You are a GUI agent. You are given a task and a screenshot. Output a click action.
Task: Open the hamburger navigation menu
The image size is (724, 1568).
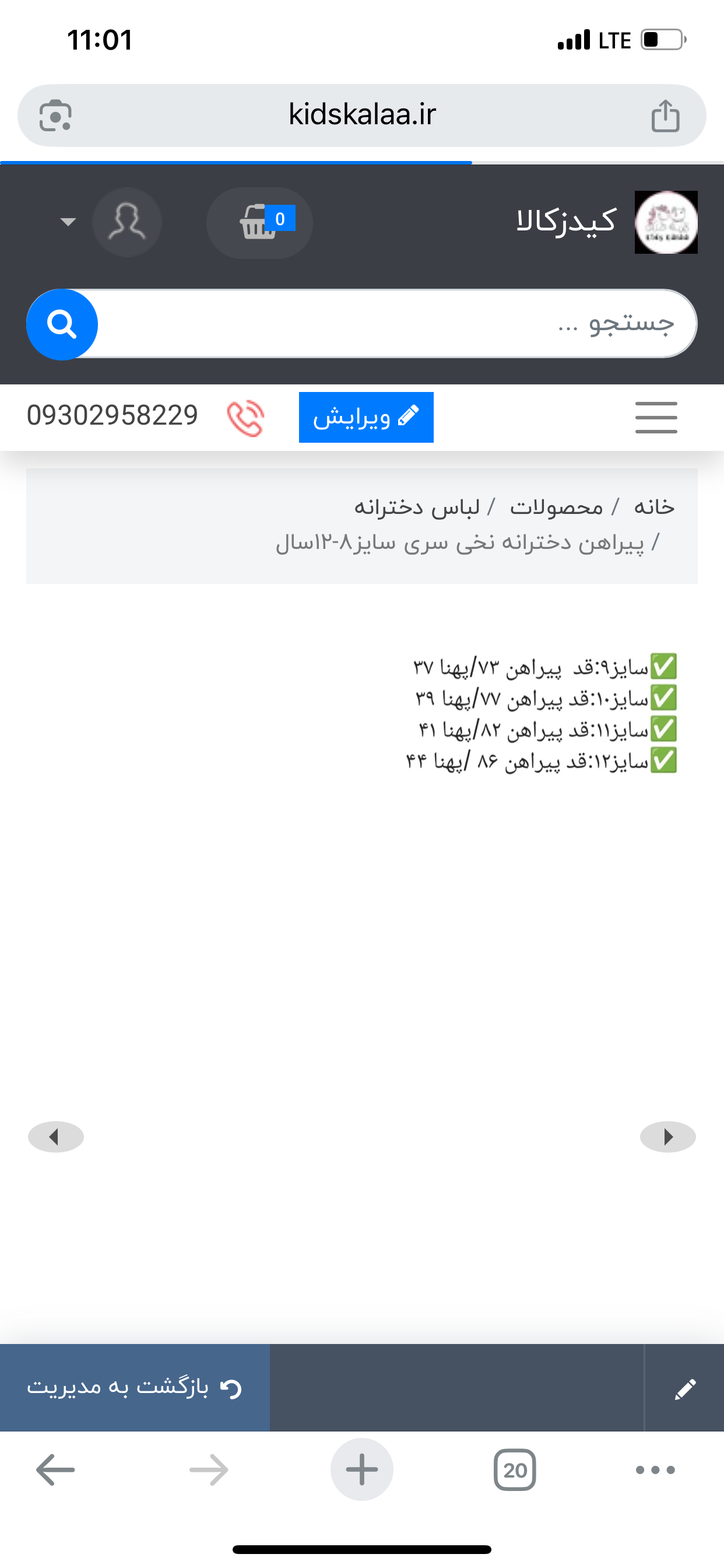[x=656, y=418]
